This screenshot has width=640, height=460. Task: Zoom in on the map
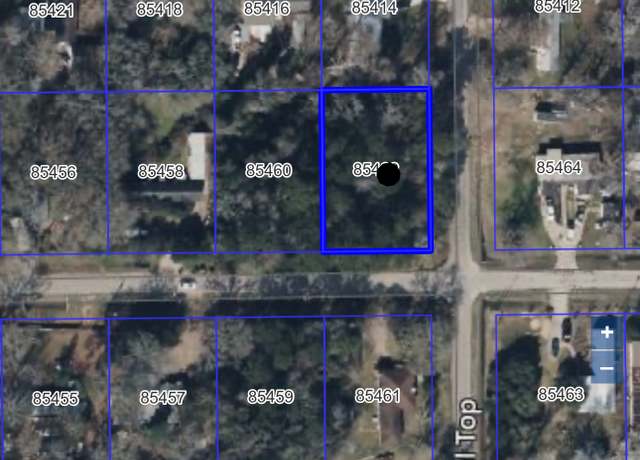pos(606,333)
